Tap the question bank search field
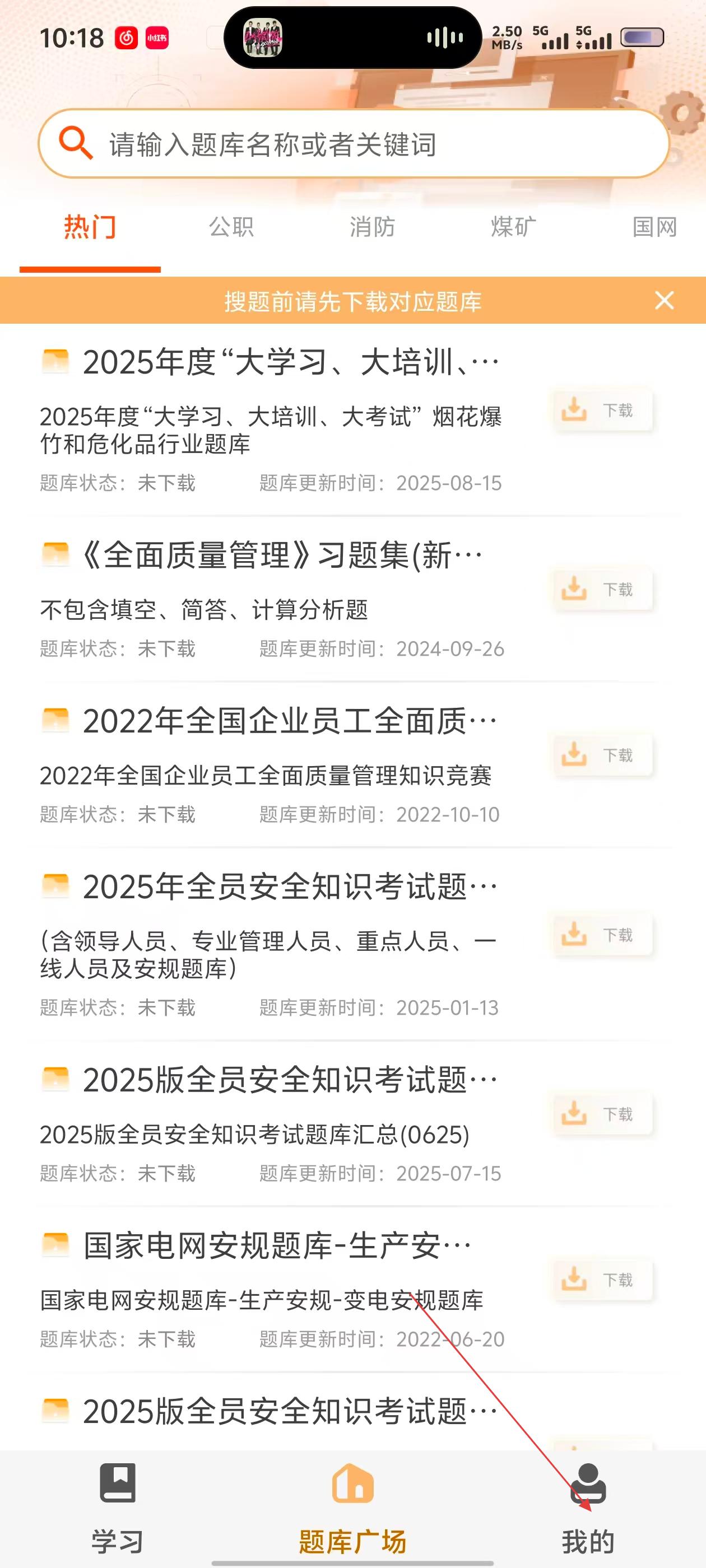Viewport: 706px width, 1568px height. tap(354, 144)
